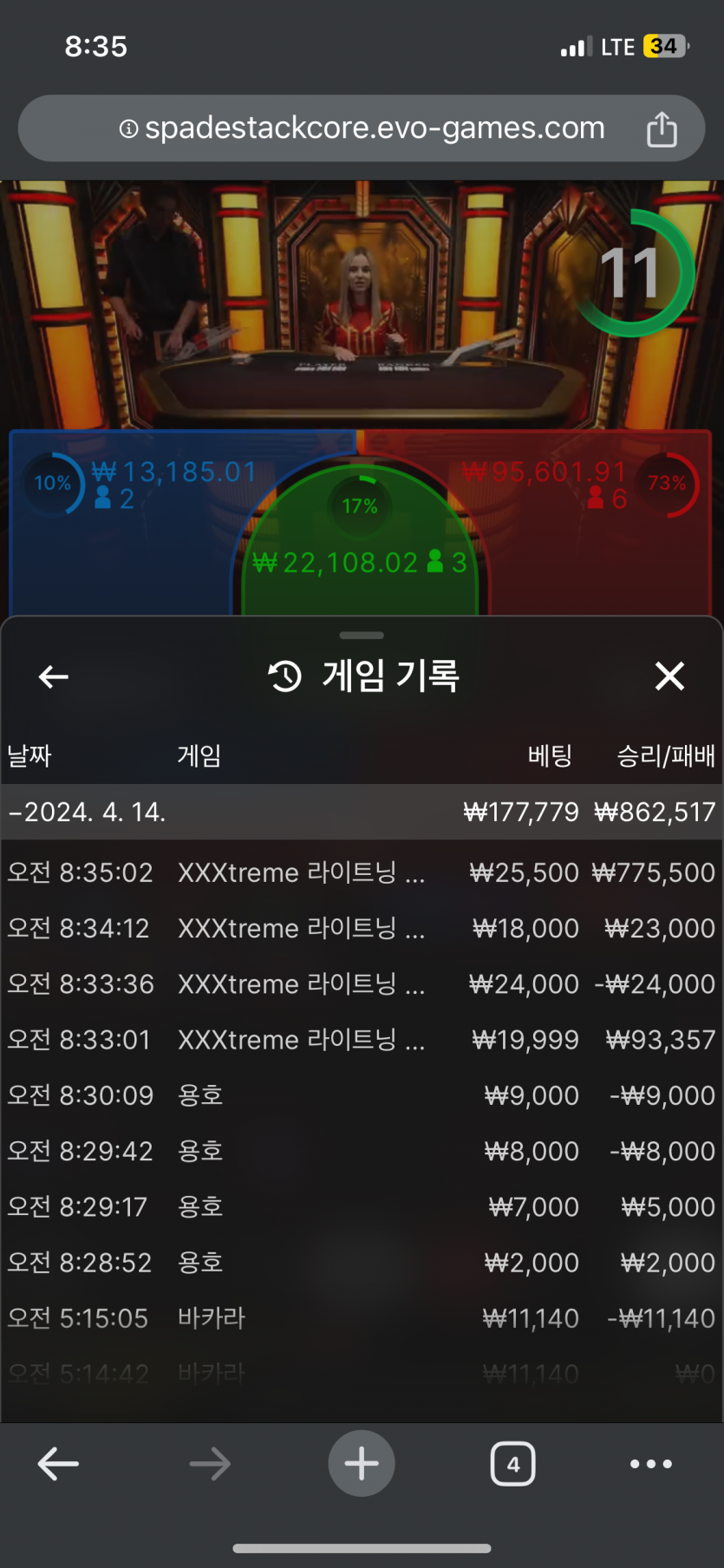Open the 5:15:05 바카라 game record
The width and height of the screenshot is (724, 1568).
tap(362, 1318)
